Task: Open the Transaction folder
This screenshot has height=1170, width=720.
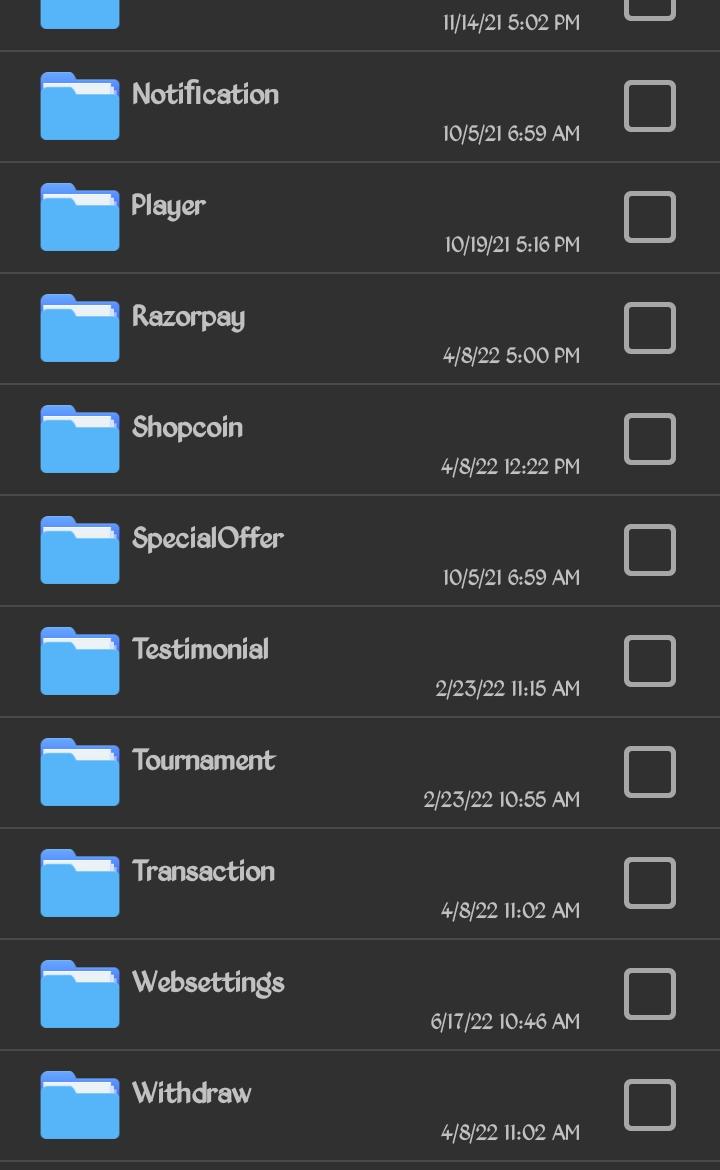Action: (360, 884)
